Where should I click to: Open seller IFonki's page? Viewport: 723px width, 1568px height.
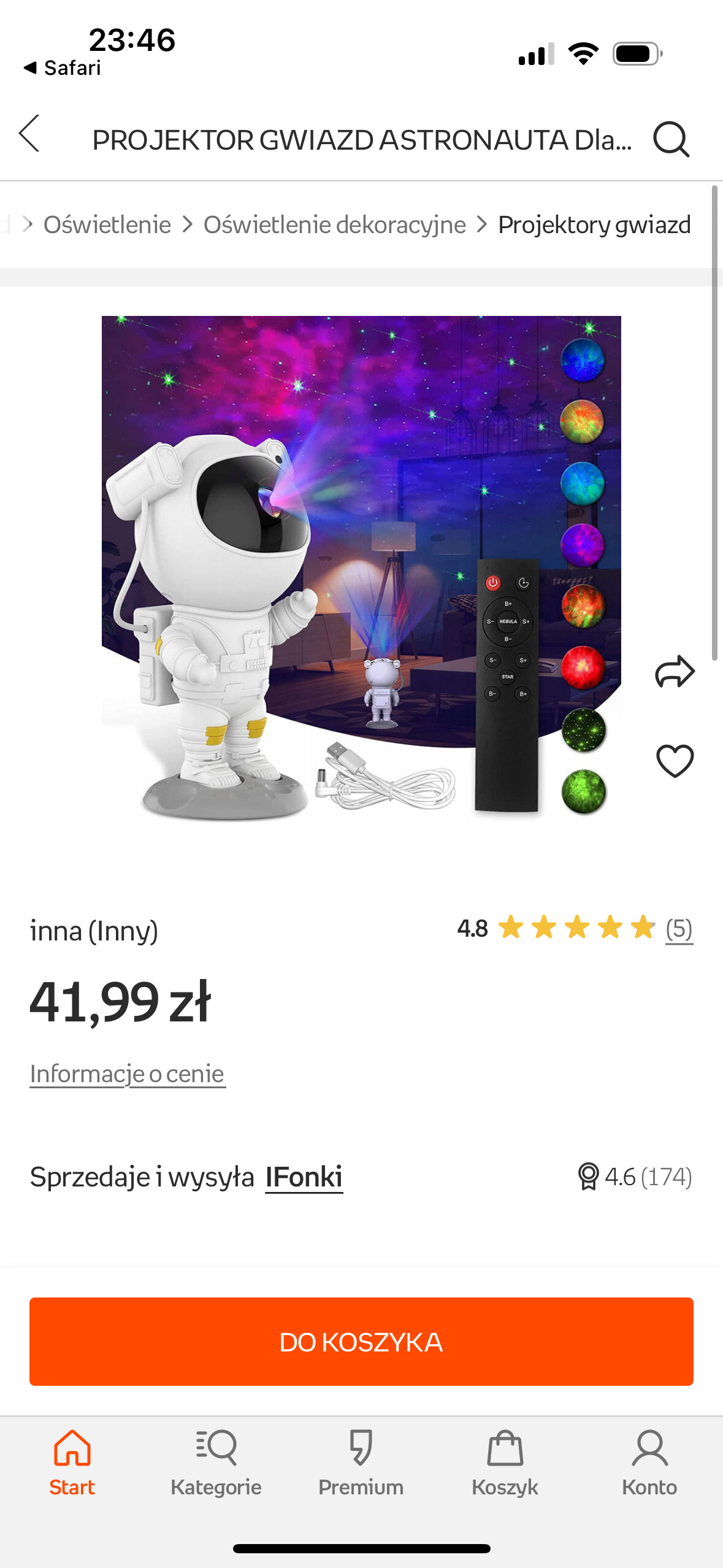(304, 1177)
